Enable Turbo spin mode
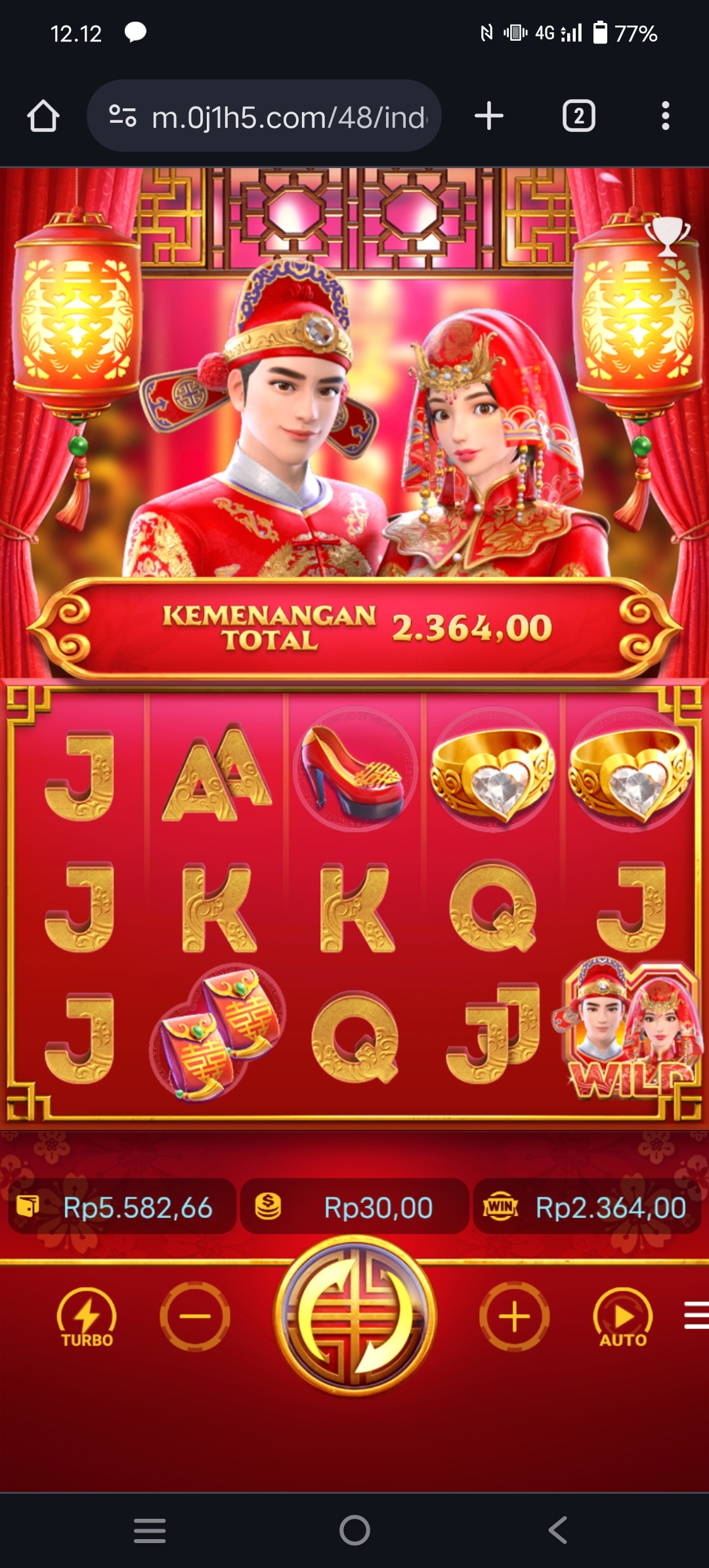The height and width of the screenshot is (1568, 709). click(x=86, y=1317)
